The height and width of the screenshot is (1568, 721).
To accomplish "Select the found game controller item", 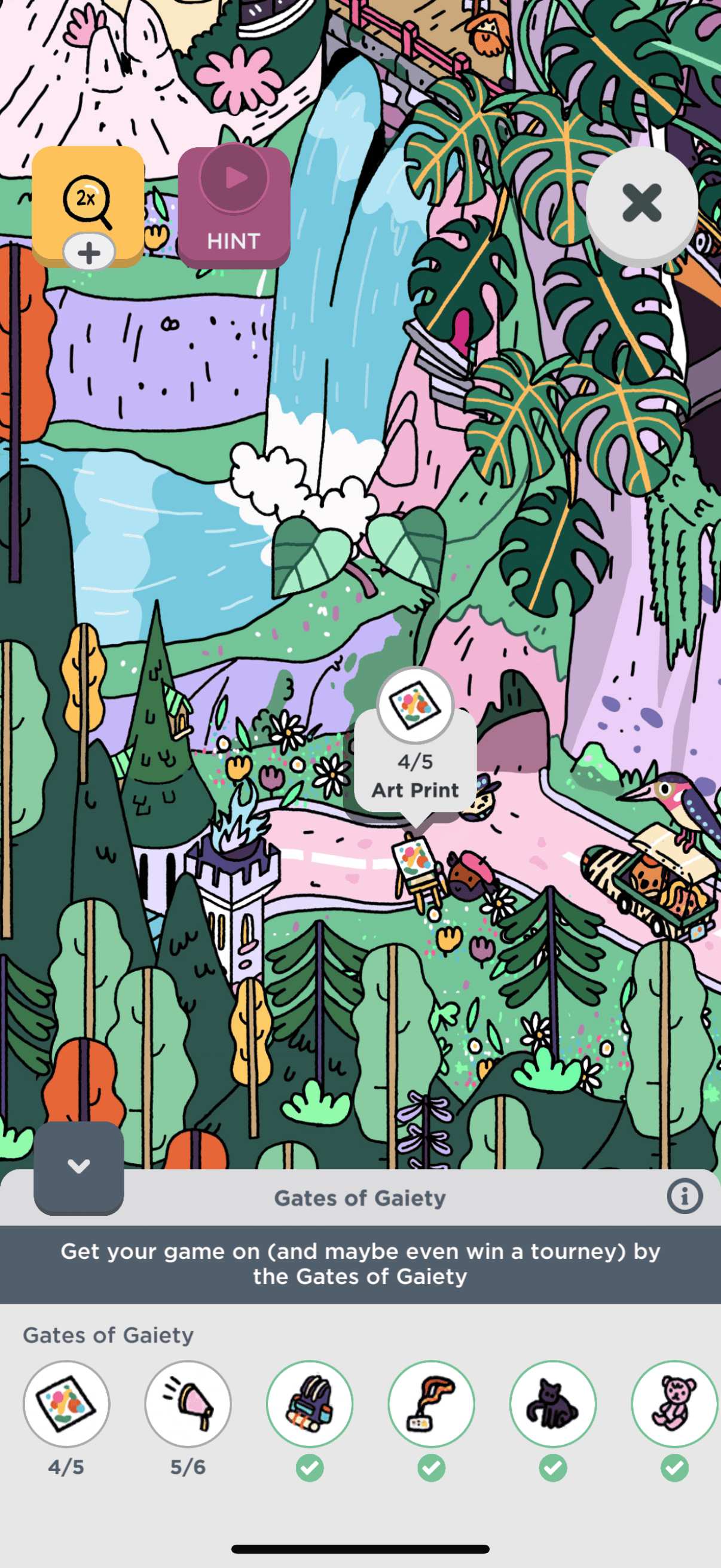I will (432, 1404).
